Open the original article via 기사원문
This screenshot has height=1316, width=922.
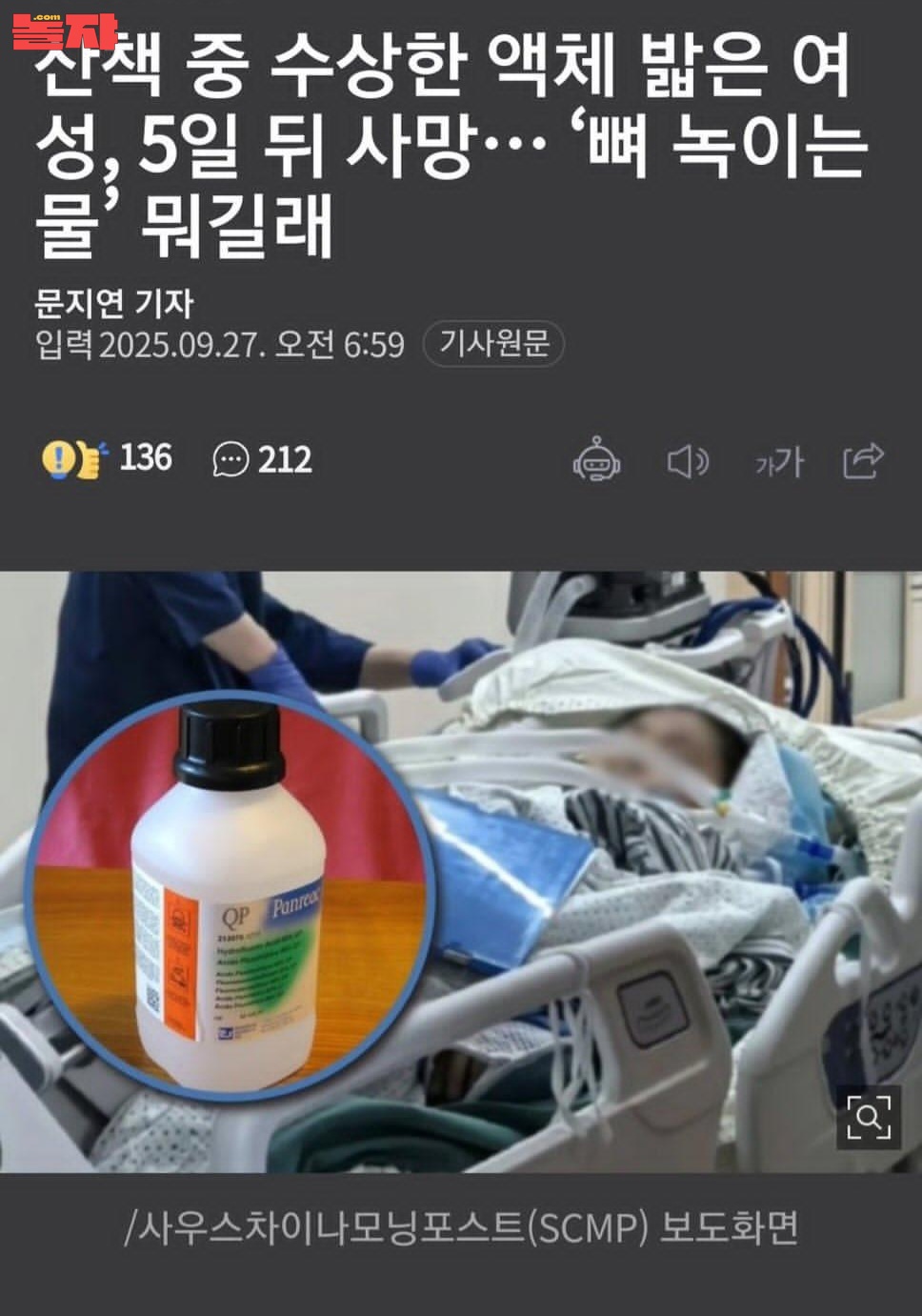click(x=493, y=343)
